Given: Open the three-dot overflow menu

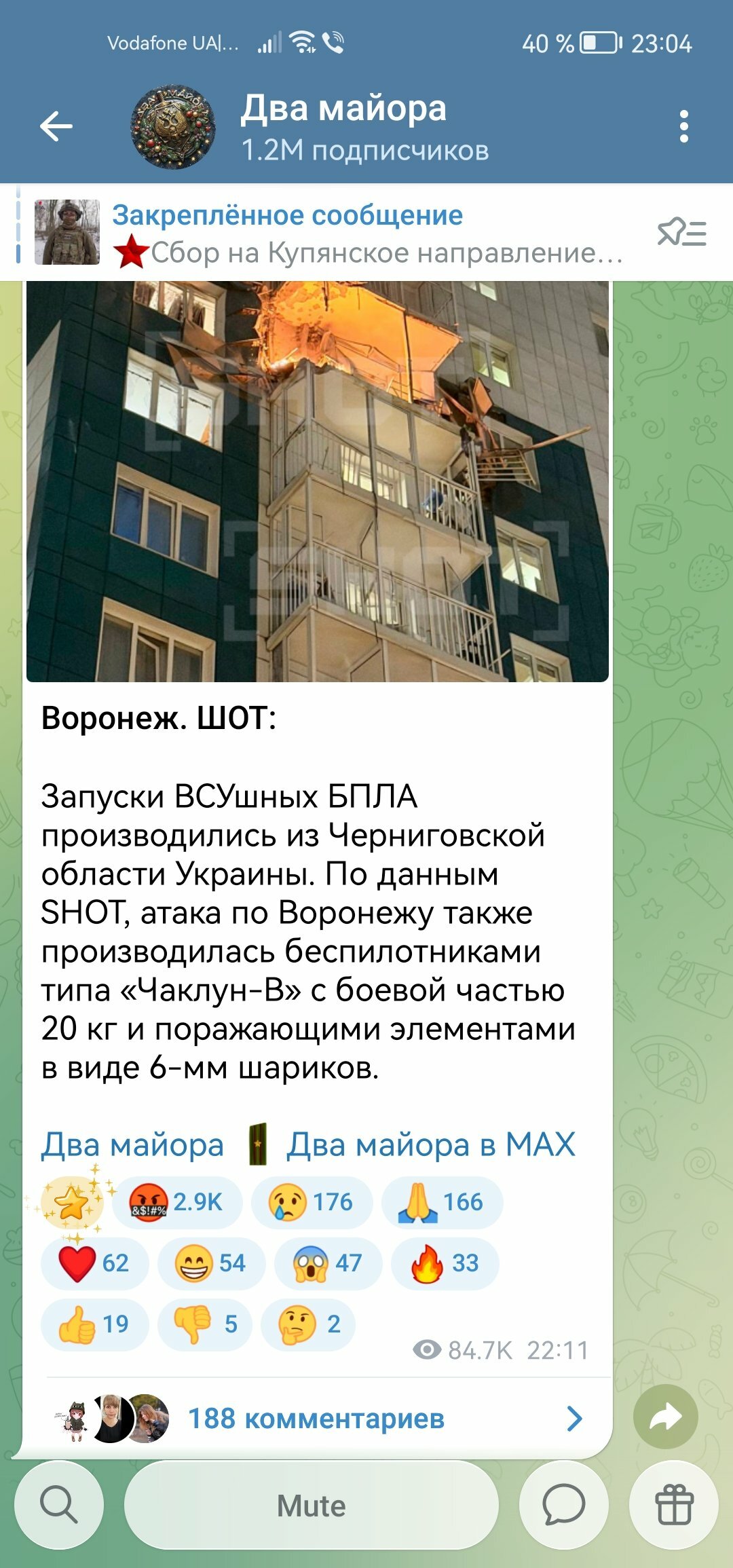Looking at the screenshot, I should coord(683,127).
